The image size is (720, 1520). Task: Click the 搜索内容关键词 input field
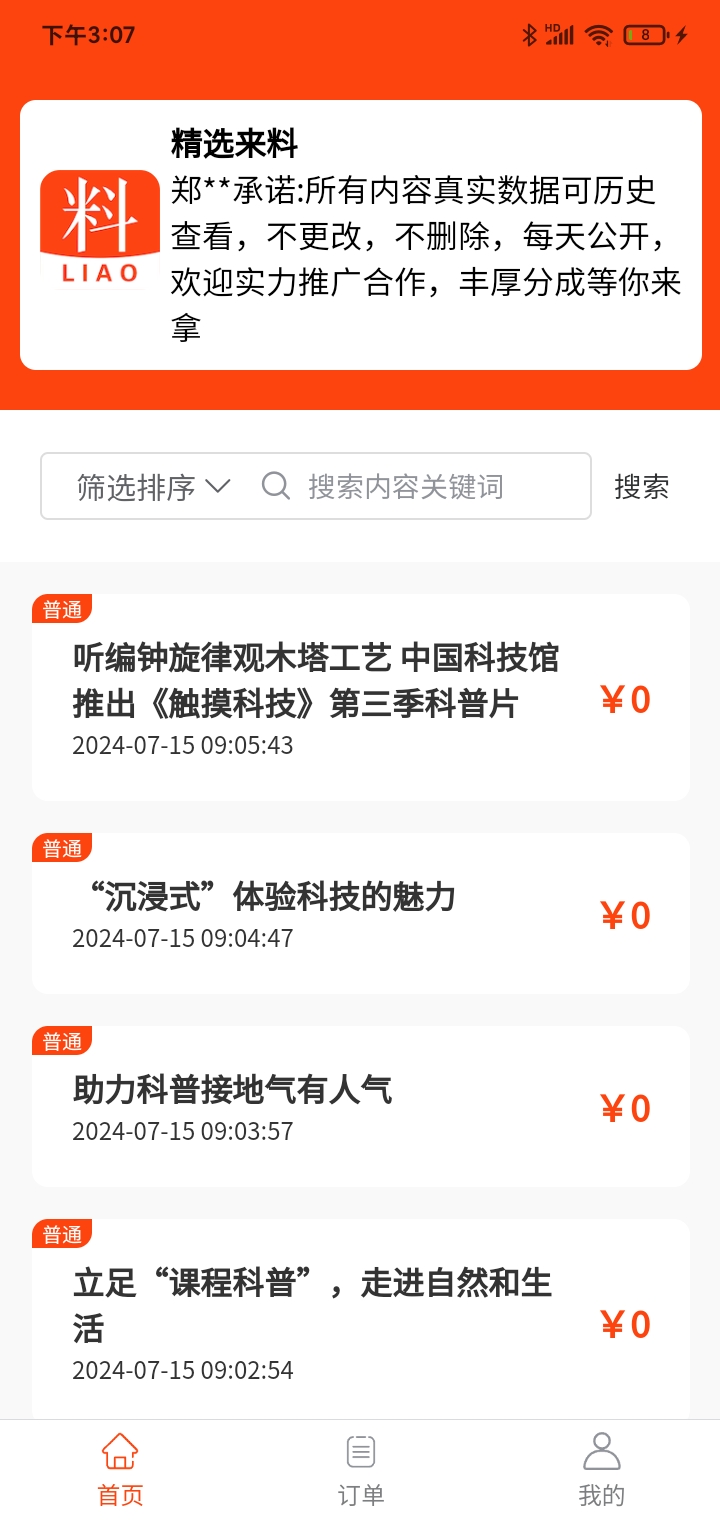(420, 486)
